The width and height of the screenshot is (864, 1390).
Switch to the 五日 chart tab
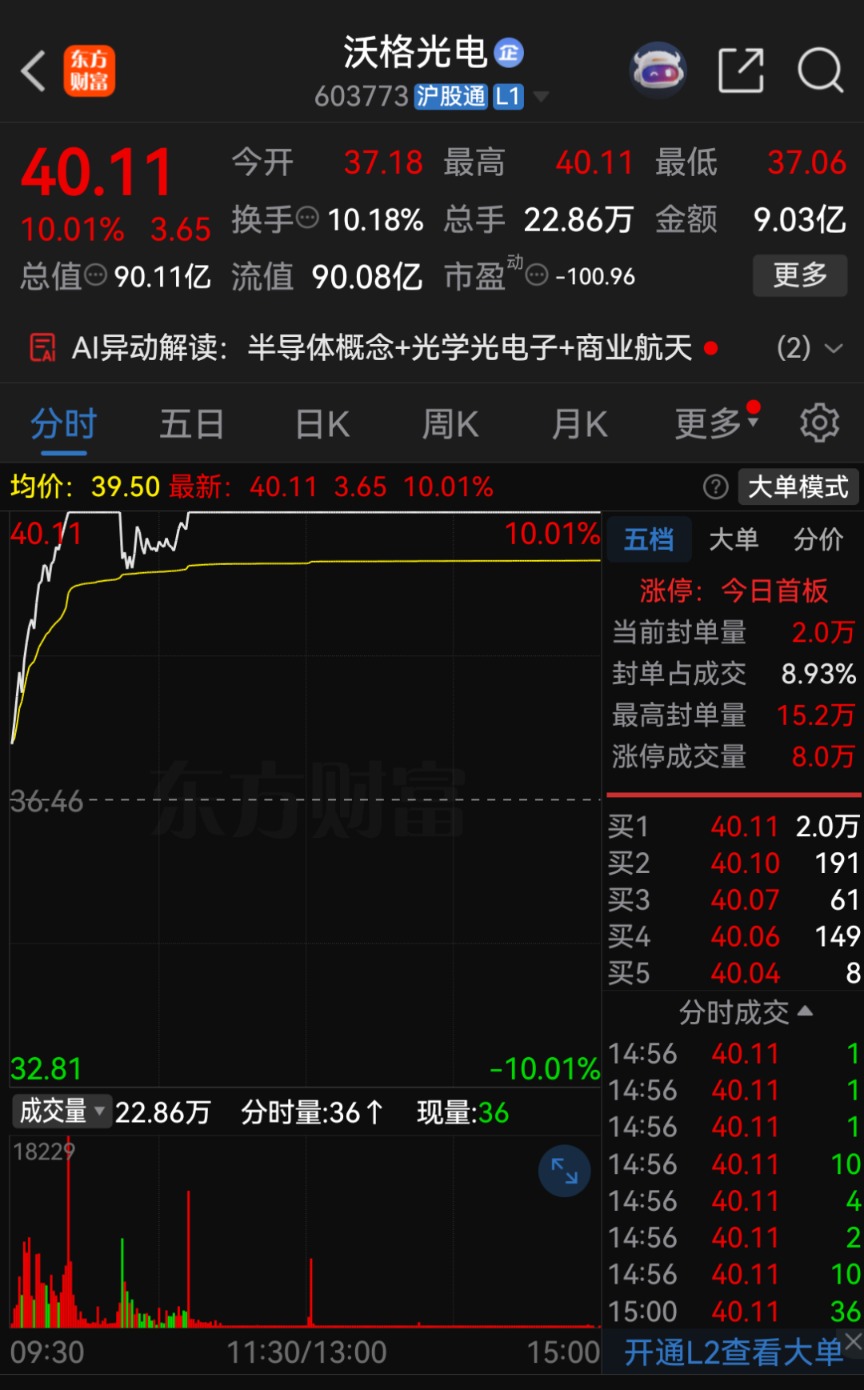click(x=191, y=424)
